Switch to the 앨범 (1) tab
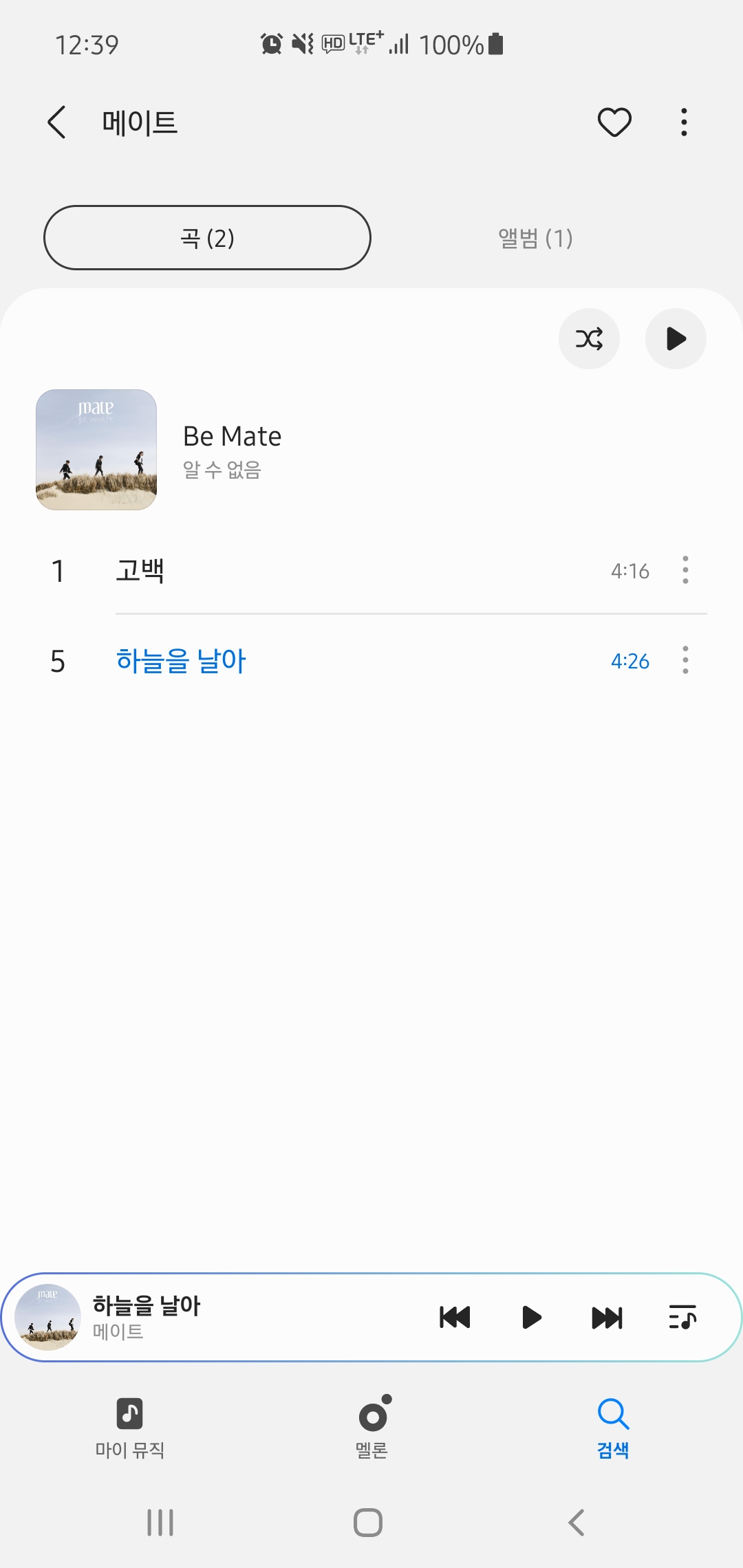 coord(535,239)
